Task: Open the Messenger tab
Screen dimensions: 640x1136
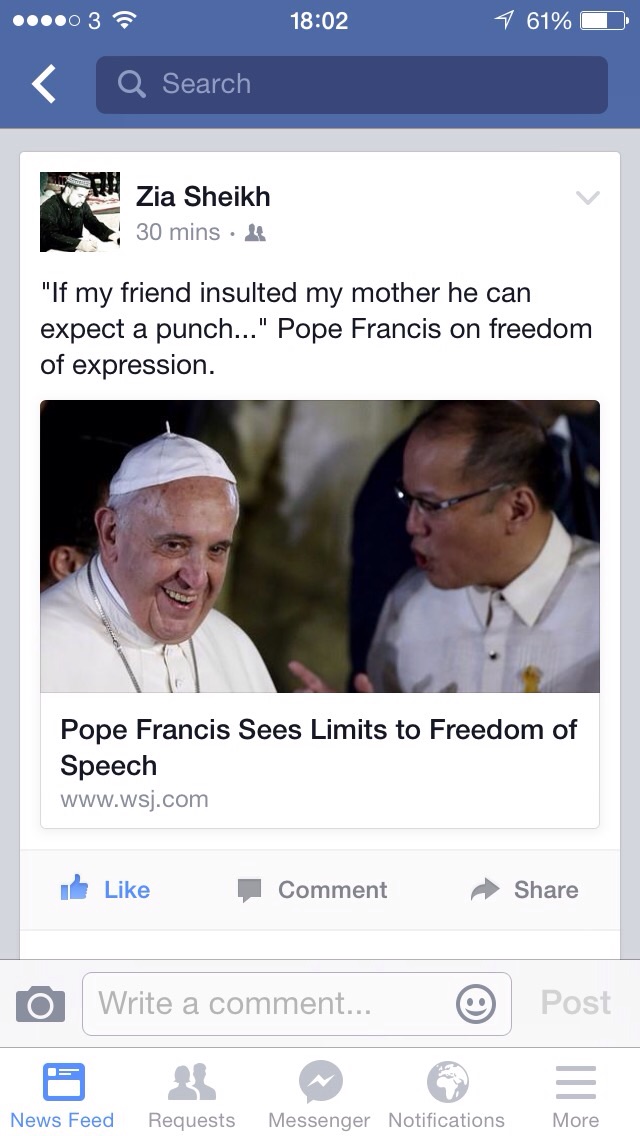Action: 320,1095
